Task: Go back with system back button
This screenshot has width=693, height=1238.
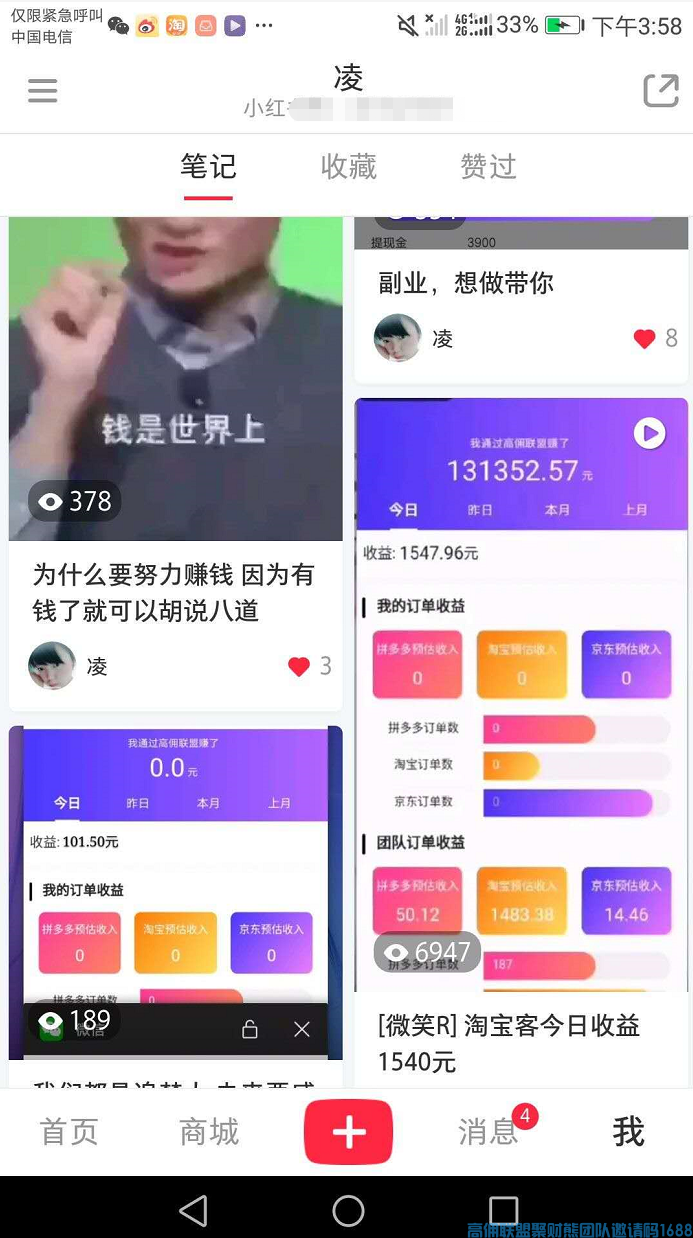Action: coord(193,1210)
